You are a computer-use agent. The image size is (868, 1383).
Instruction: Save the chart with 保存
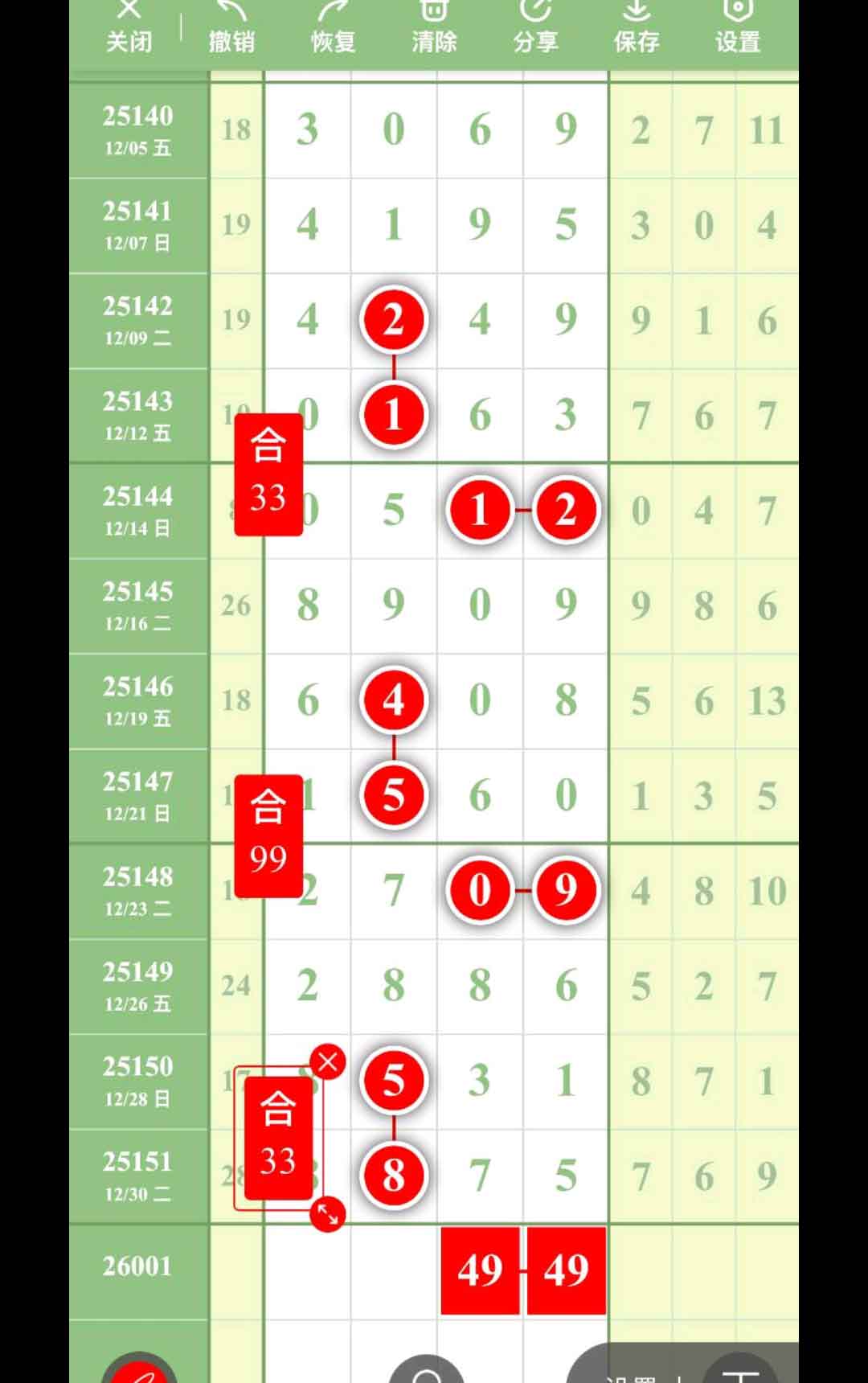pyautogui.click(x=637, y=28)
